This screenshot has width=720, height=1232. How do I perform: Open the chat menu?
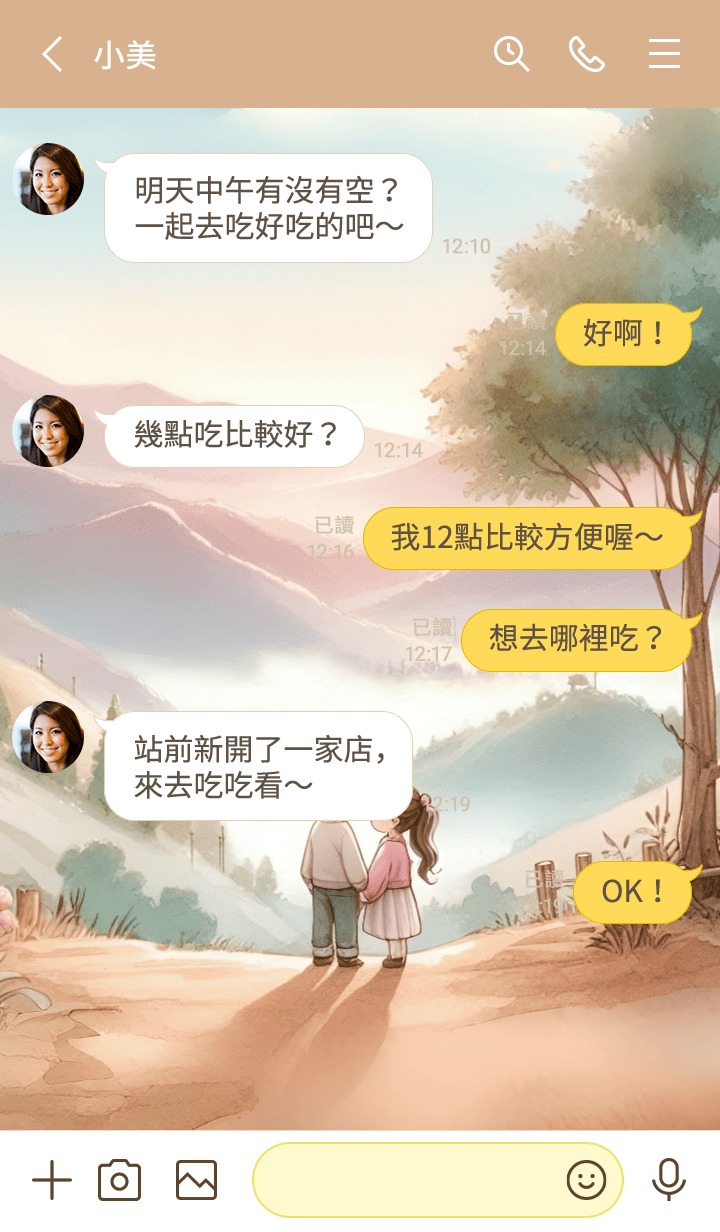[664, 54]
